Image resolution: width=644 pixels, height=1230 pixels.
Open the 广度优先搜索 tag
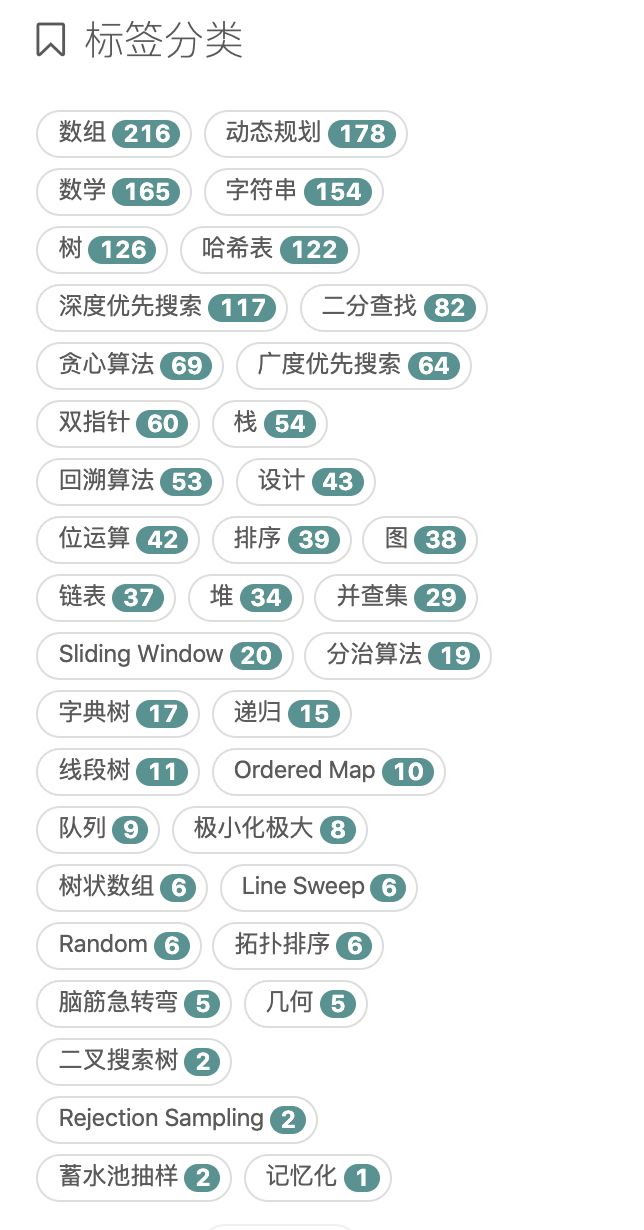(353, 365)
